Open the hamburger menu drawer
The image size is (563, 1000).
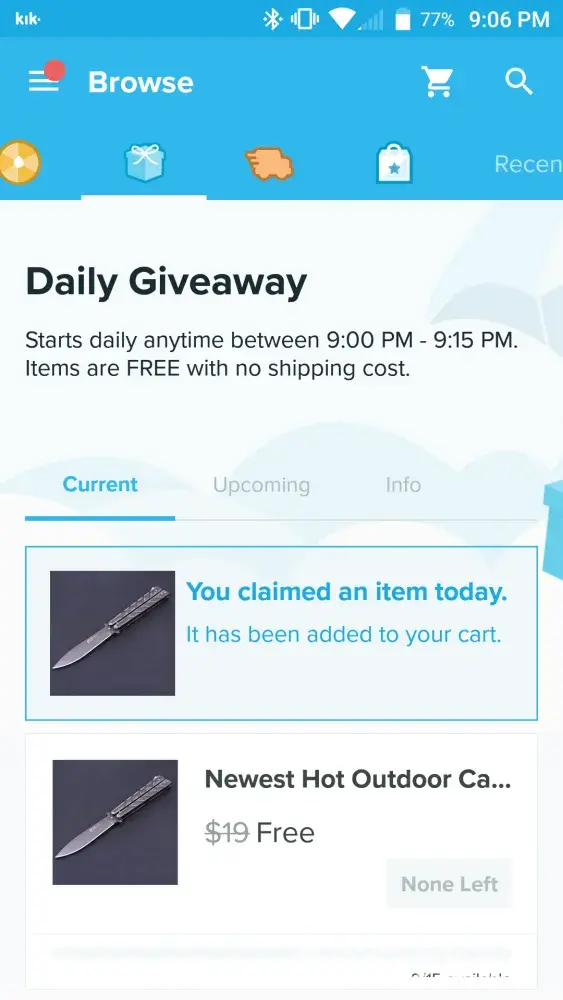point(45,82)
